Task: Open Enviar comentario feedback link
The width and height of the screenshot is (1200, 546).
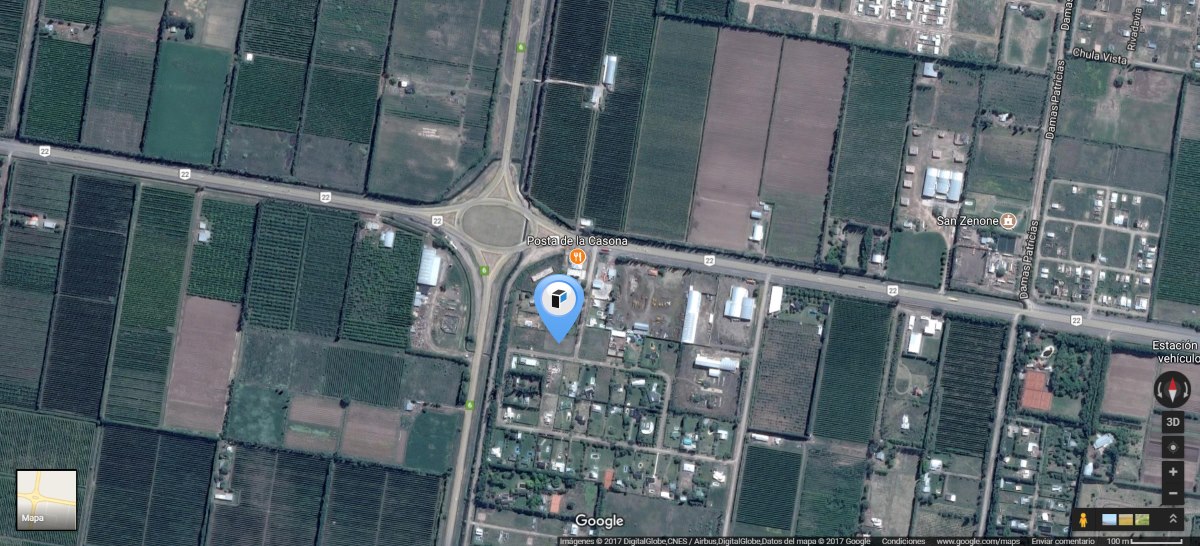Action: pyautogui.click(x=1065, y=541)
